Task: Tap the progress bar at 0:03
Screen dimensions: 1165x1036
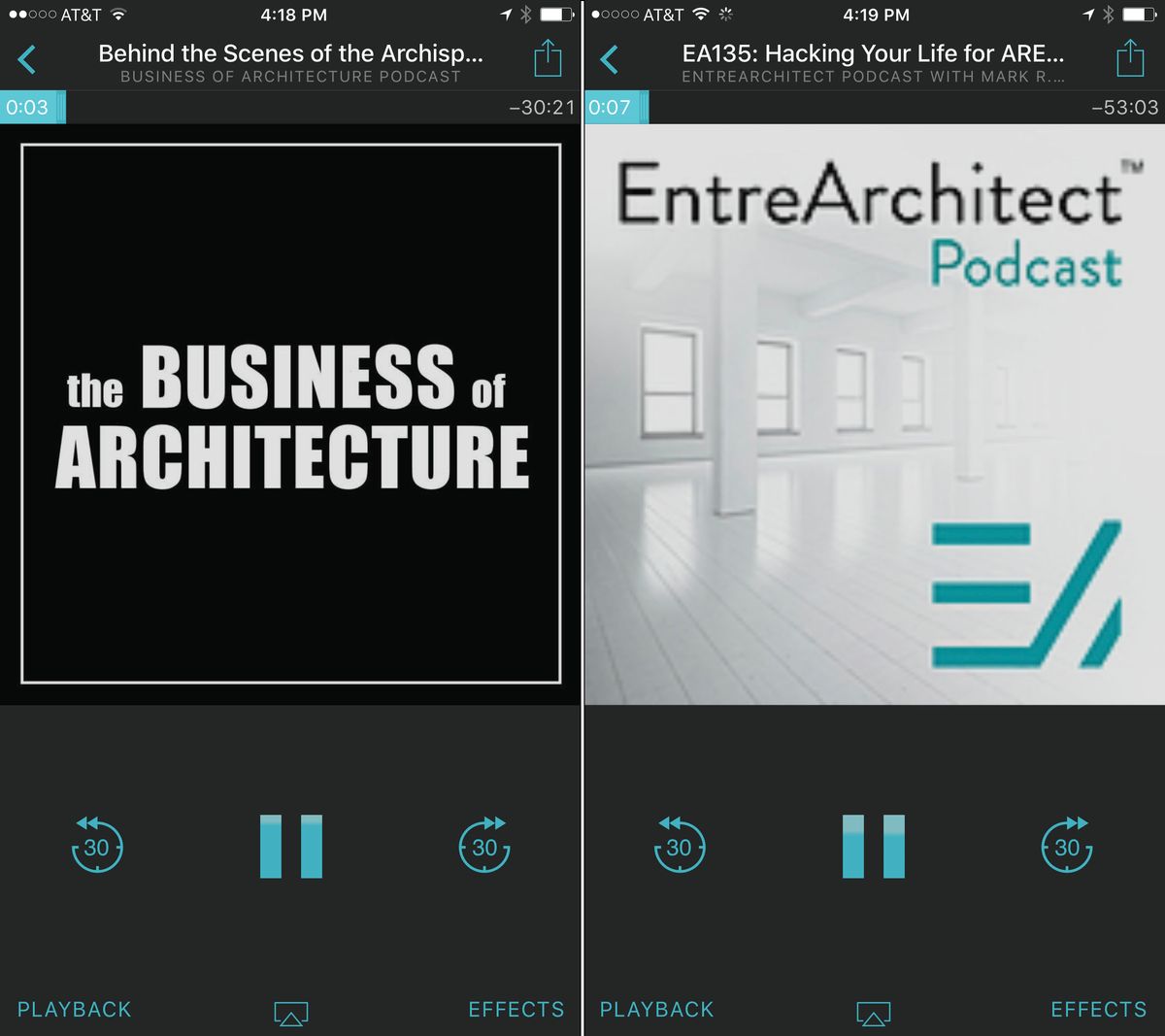Action: click(x=33, y=108)
